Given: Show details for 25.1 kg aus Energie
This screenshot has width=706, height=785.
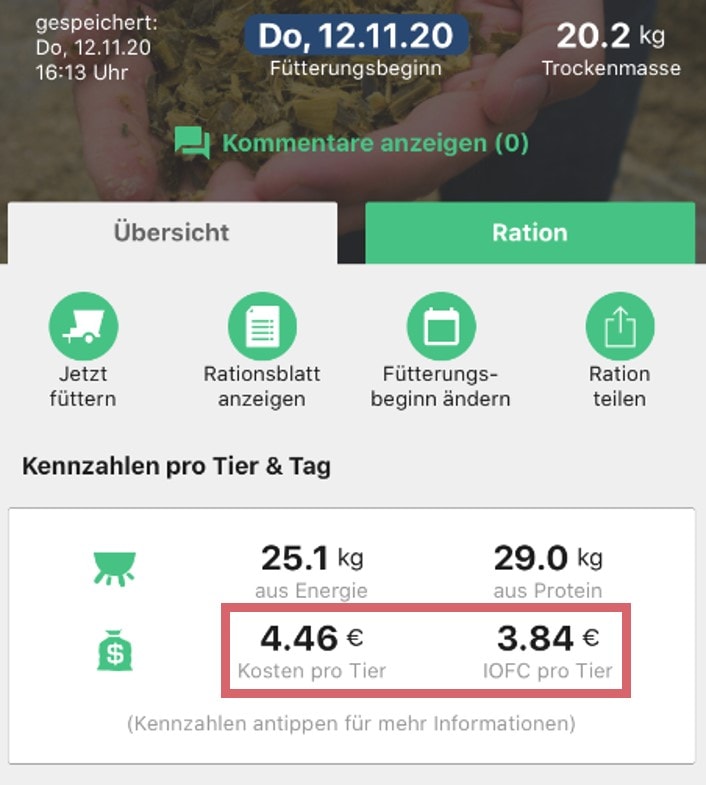Looking at the screenshot, I should point(311,570).
